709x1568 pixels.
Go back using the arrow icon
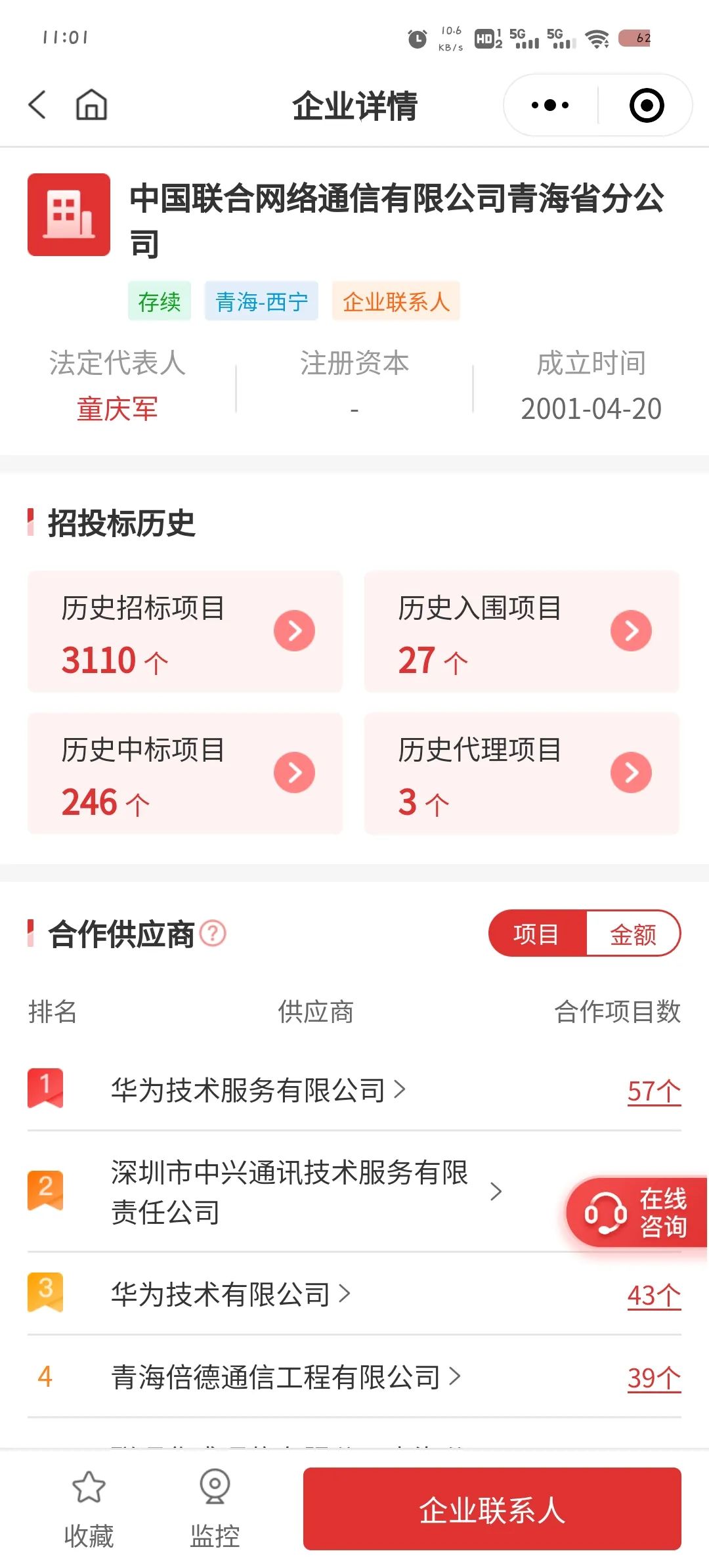click(x=37, y=104)
